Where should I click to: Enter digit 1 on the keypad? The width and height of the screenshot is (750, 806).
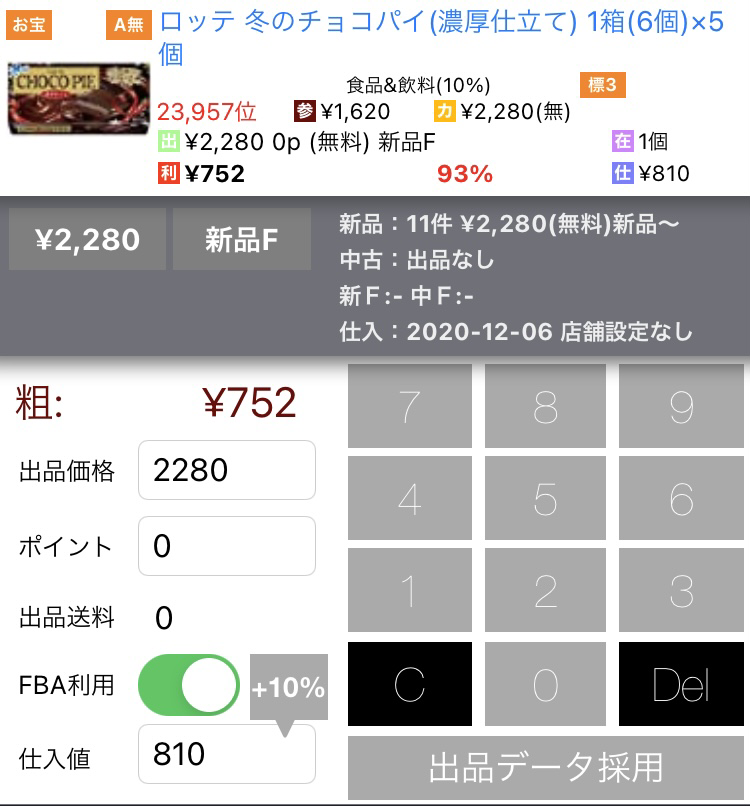click(x=409, y=592)
